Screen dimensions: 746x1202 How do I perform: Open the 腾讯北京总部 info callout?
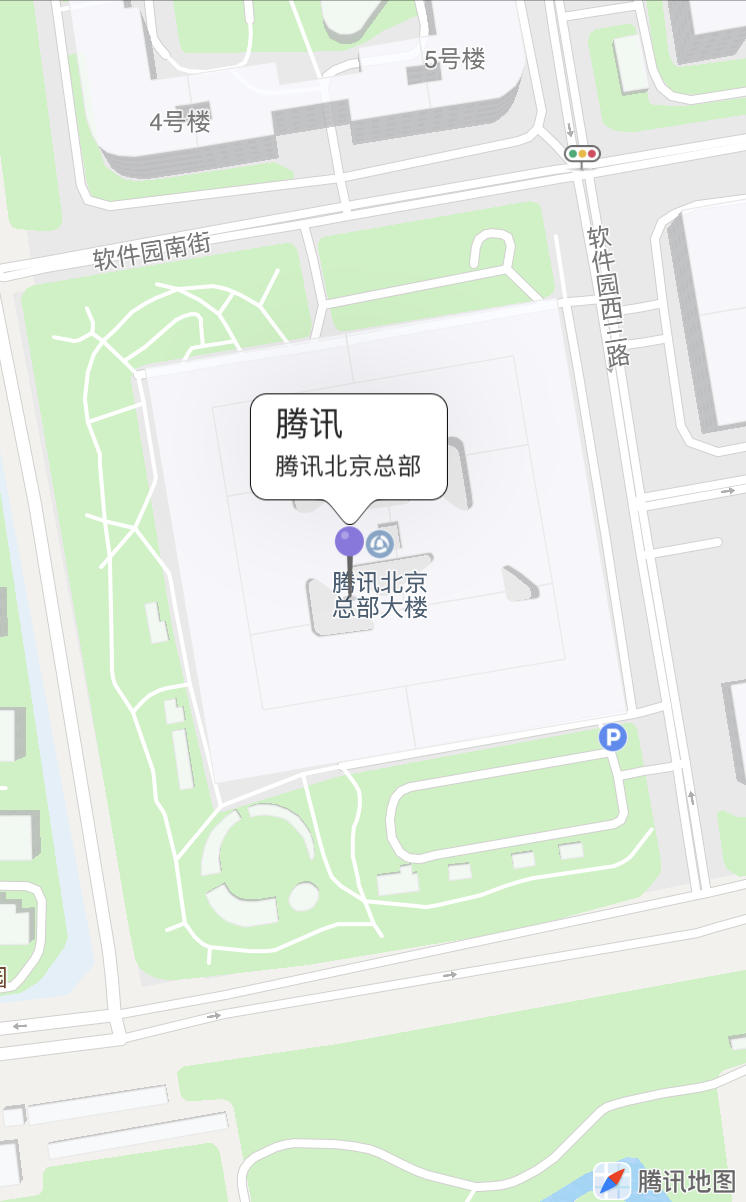click(348, 445)
